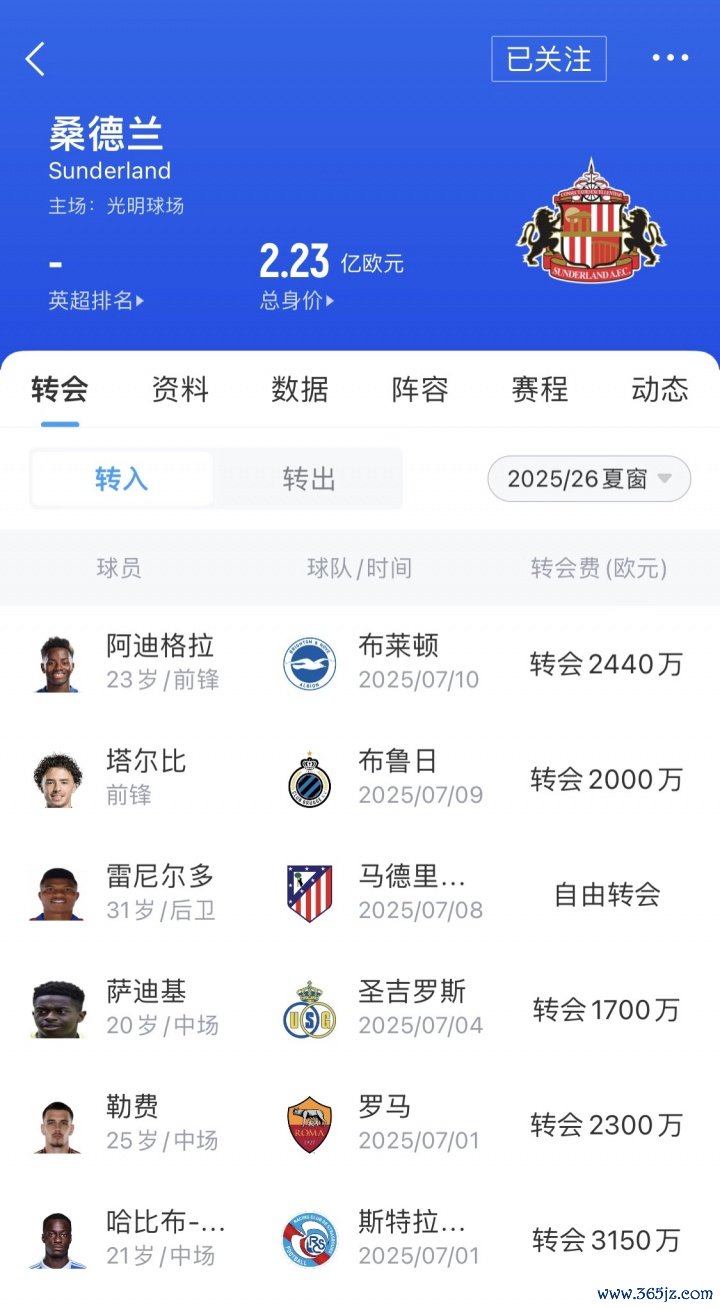Image resolution: width=720 pixels, height=1309 pixels.
Task: Open the 英超排名 league ranking link
Action: pos(96,300)
